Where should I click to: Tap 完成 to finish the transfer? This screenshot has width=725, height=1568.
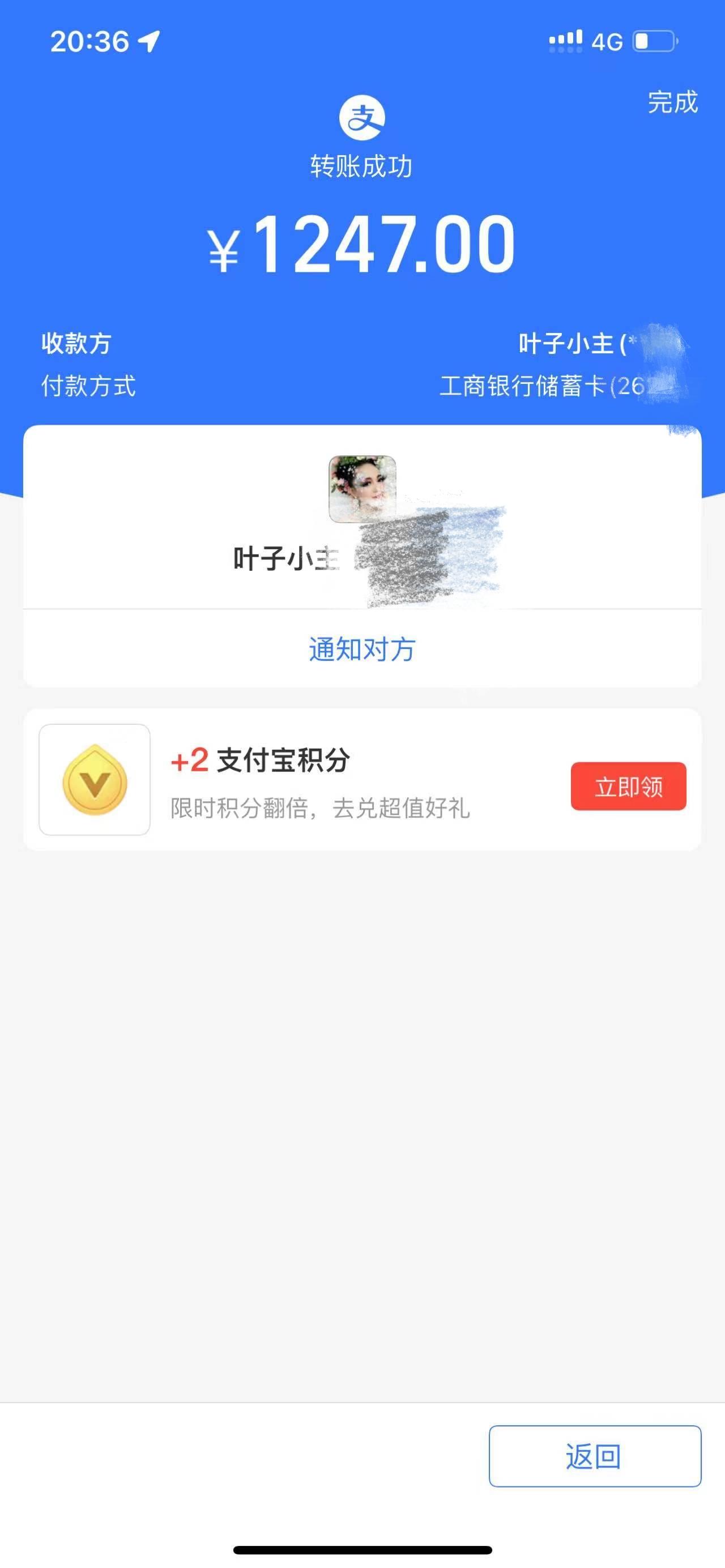[672, 102]
